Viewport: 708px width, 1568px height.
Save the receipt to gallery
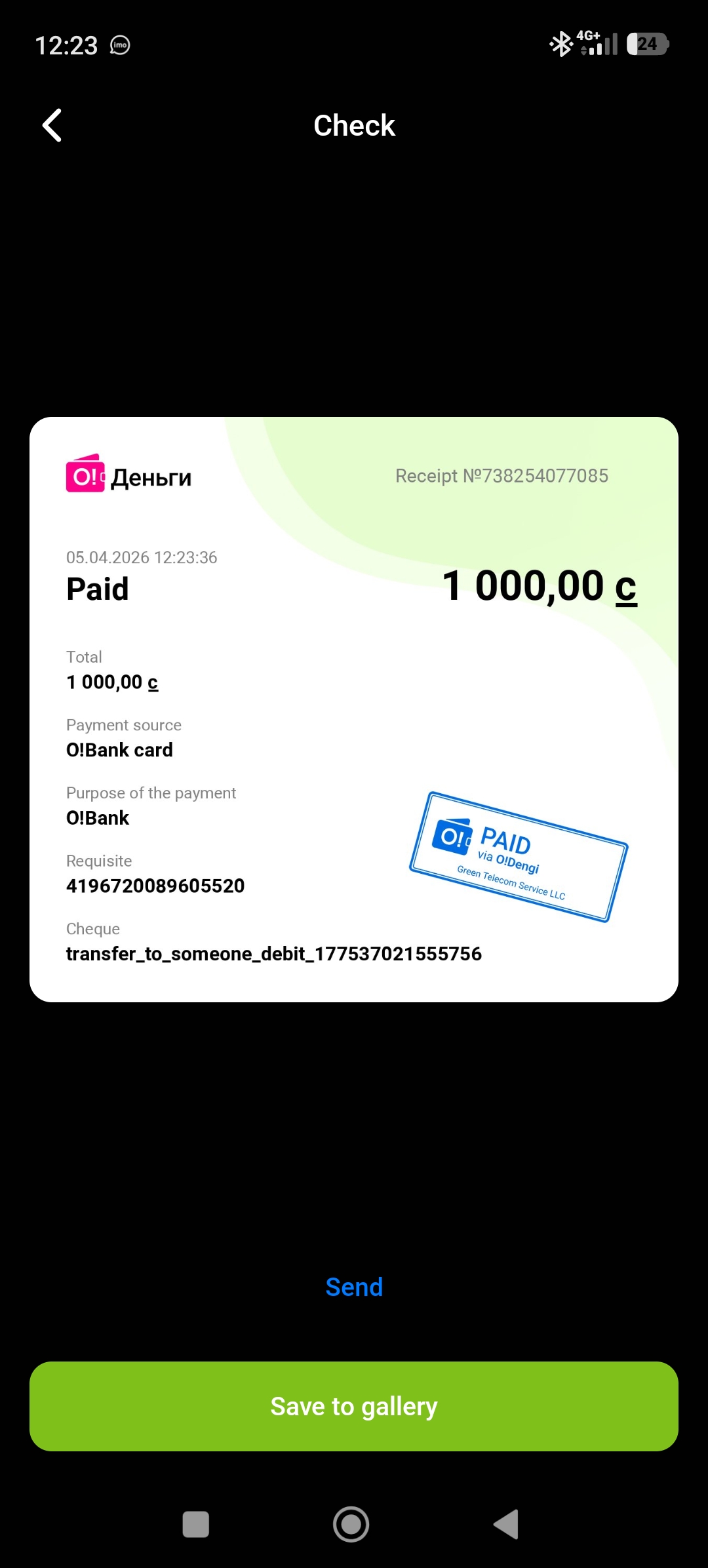coord(354,1406)
